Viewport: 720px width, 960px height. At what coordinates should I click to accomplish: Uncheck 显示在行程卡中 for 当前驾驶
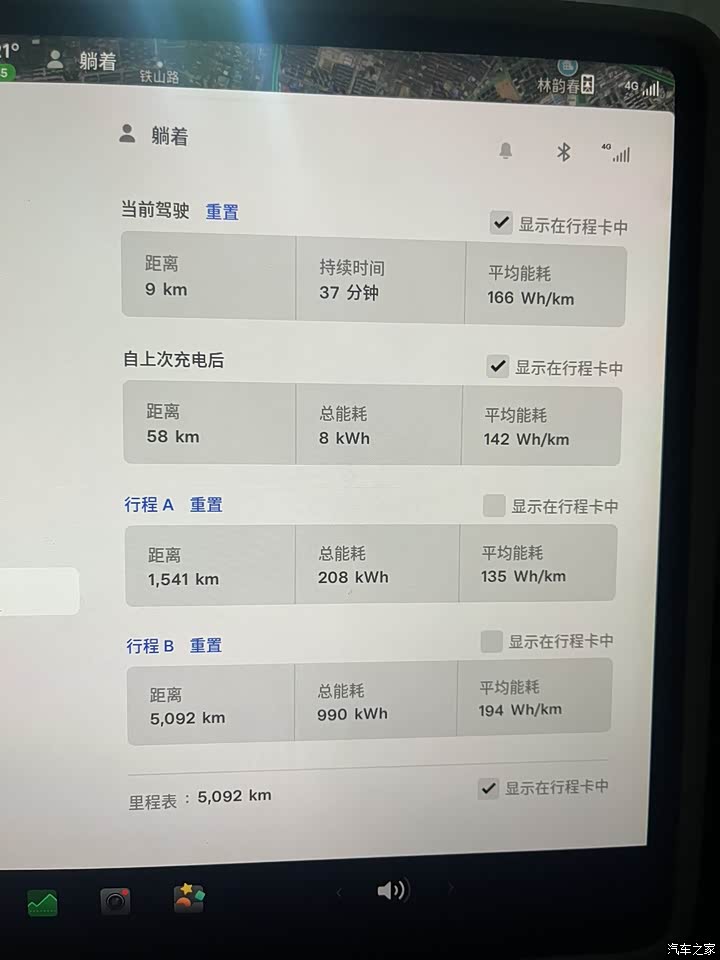(x=501, y=223)
